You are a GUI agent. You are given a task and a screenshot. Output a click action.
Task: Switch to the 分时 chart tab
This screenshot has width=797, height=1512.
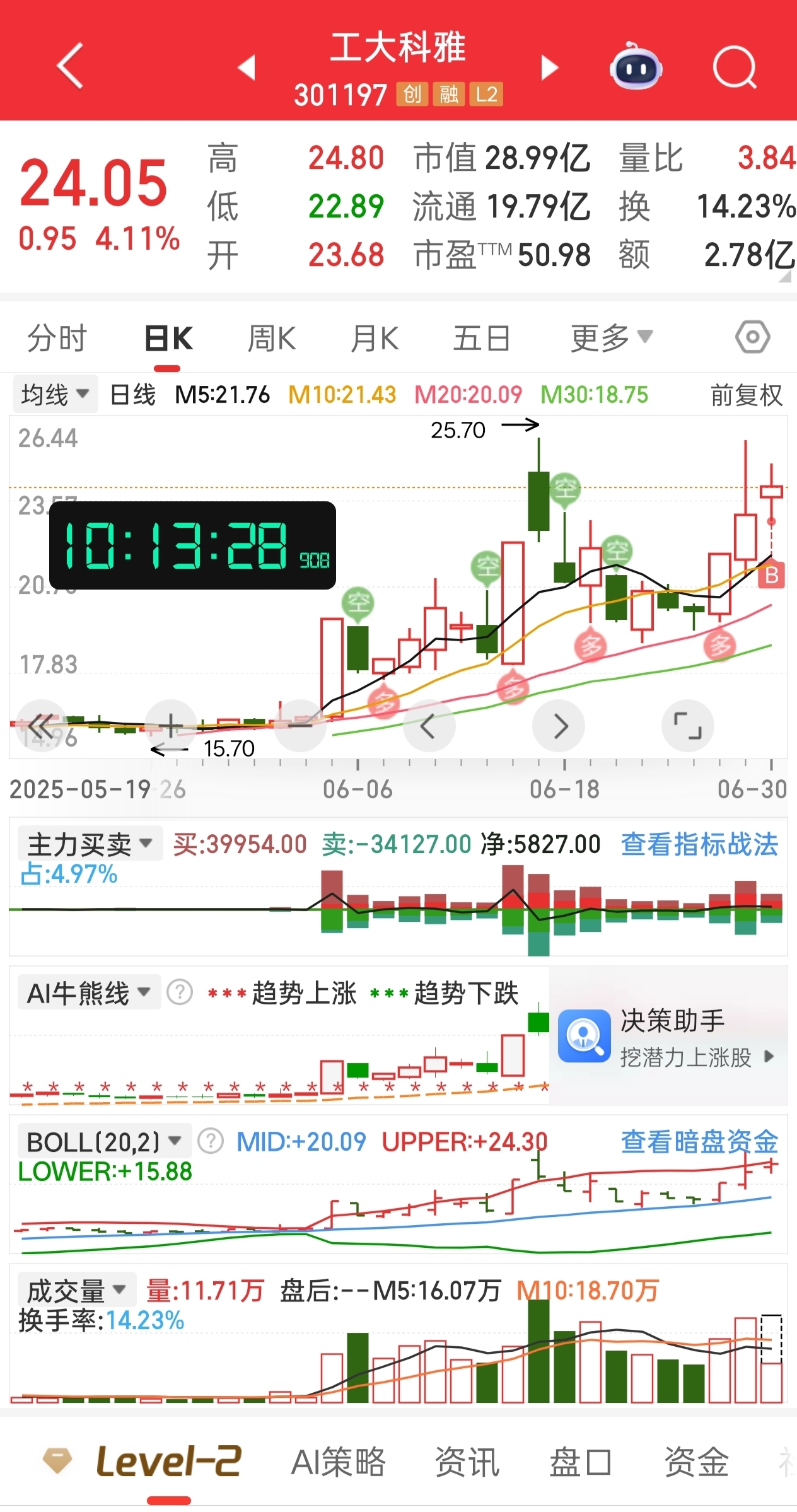coord(57,339)
